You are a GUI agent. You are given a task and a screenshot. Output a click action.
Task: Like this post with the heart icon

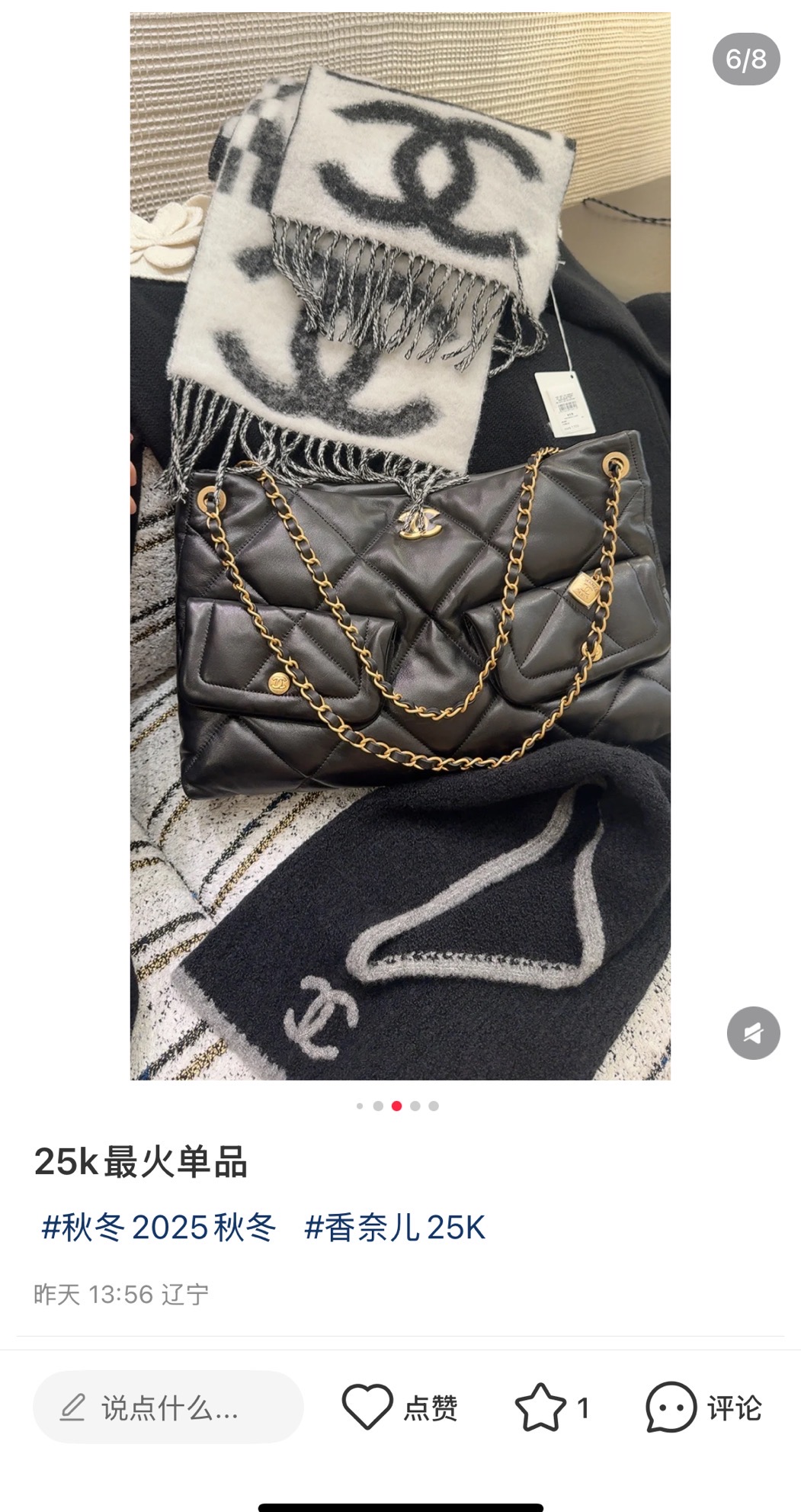click(x=367, y=1407)
